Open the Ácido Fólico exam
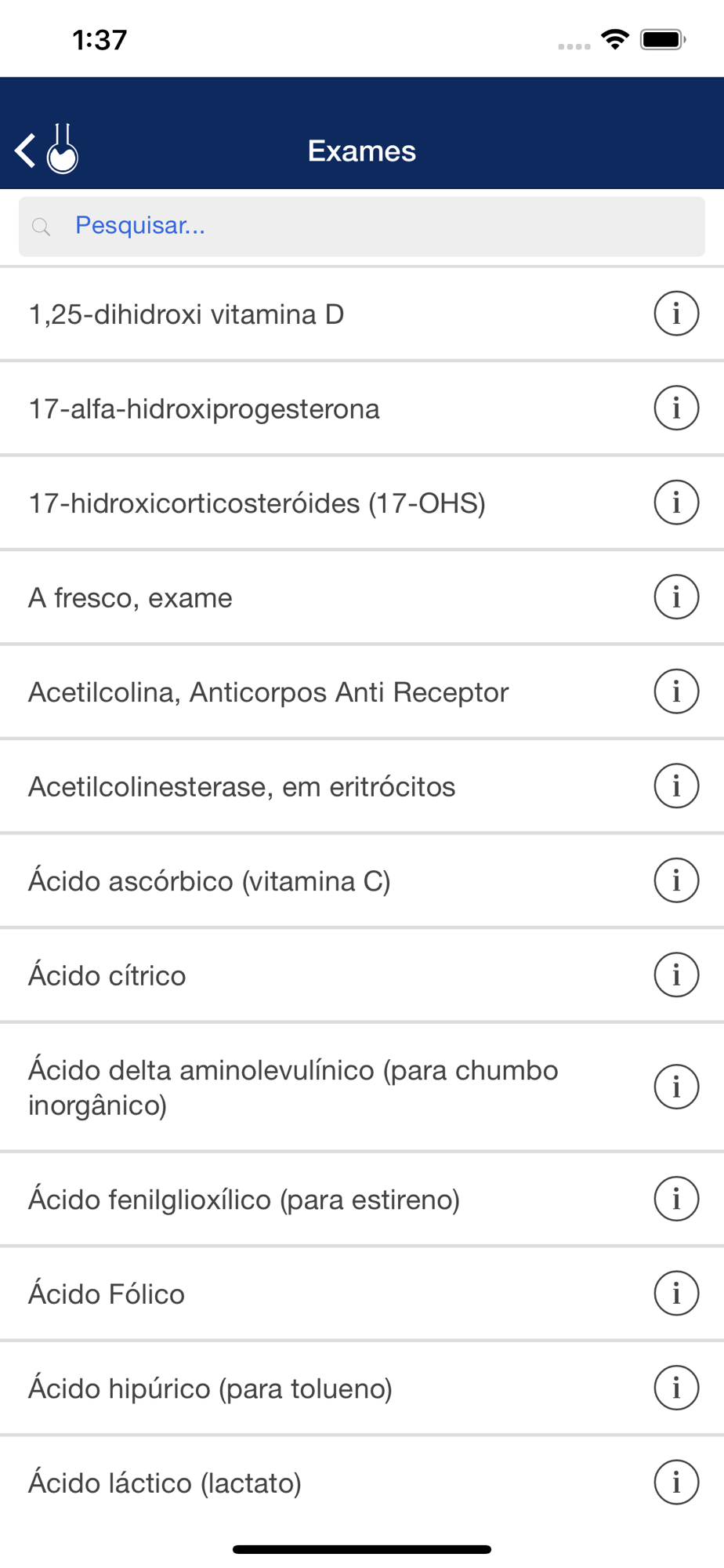The image size is (724, 1568). (x=362, y=1294)
